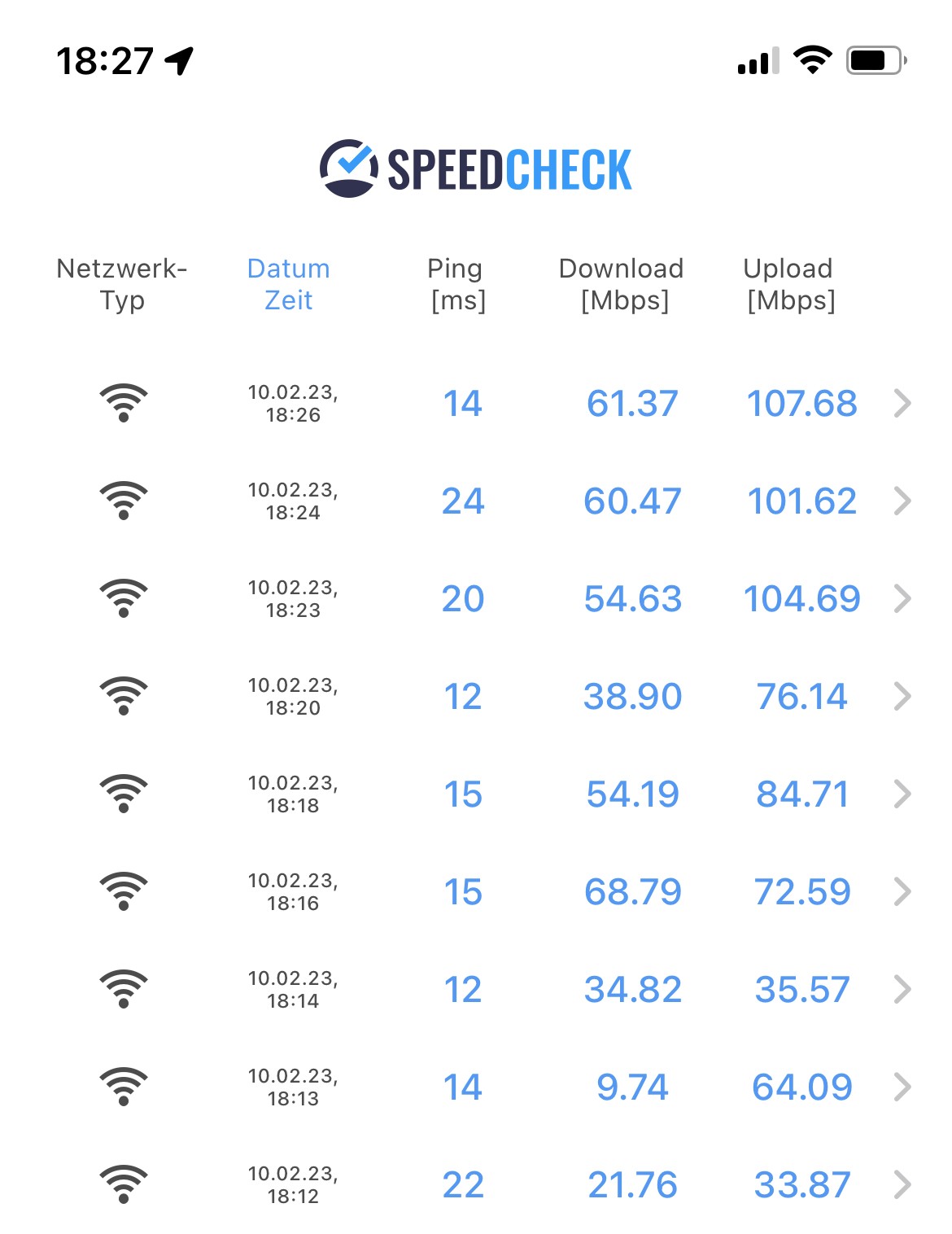
Task: Sort results by Upload column header
Action: coord(789,284)
